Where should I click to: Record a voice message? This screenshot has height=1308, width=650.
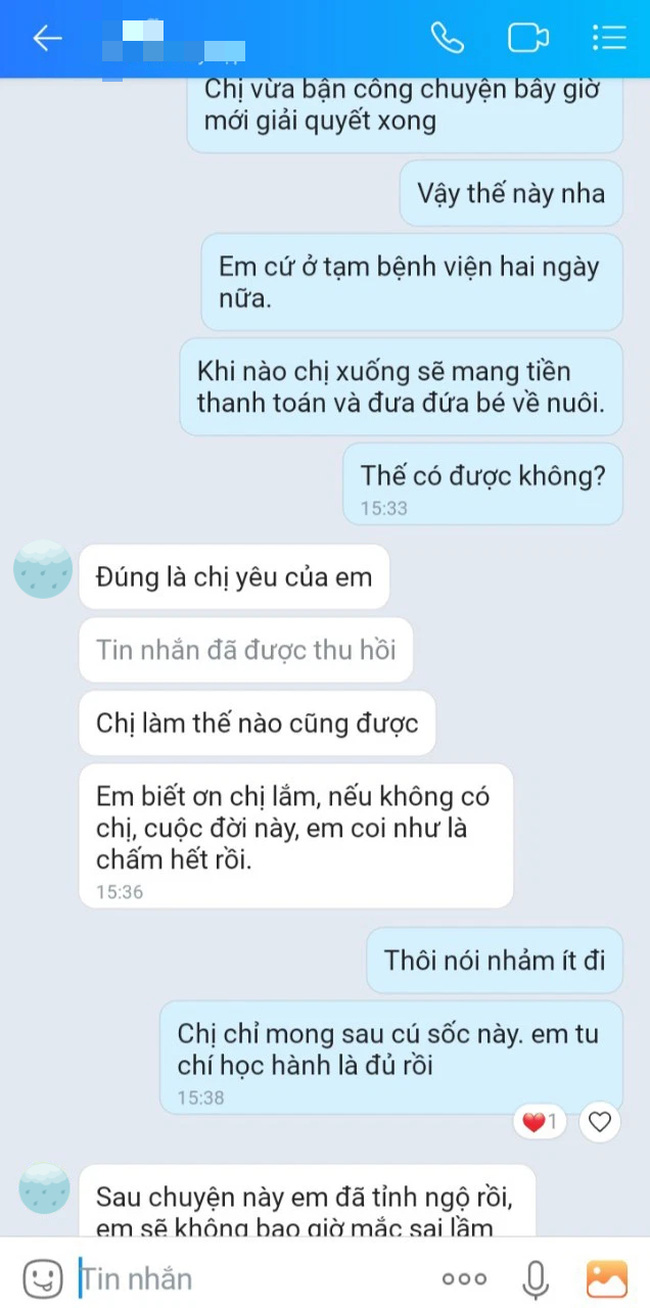(x=535, y=1278)
